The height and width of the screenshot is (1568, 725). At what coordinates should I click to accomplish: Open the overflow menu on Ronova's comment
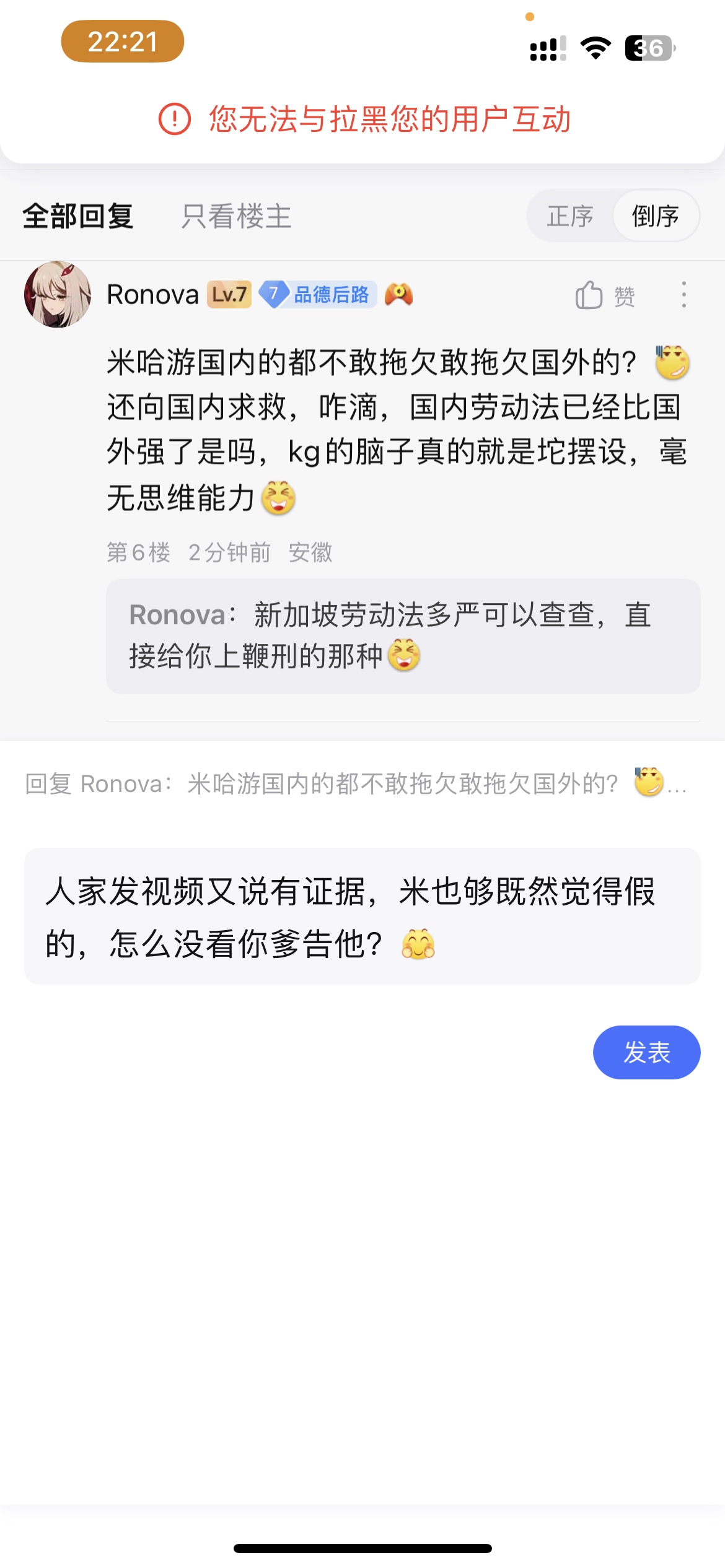coord(683,295)
